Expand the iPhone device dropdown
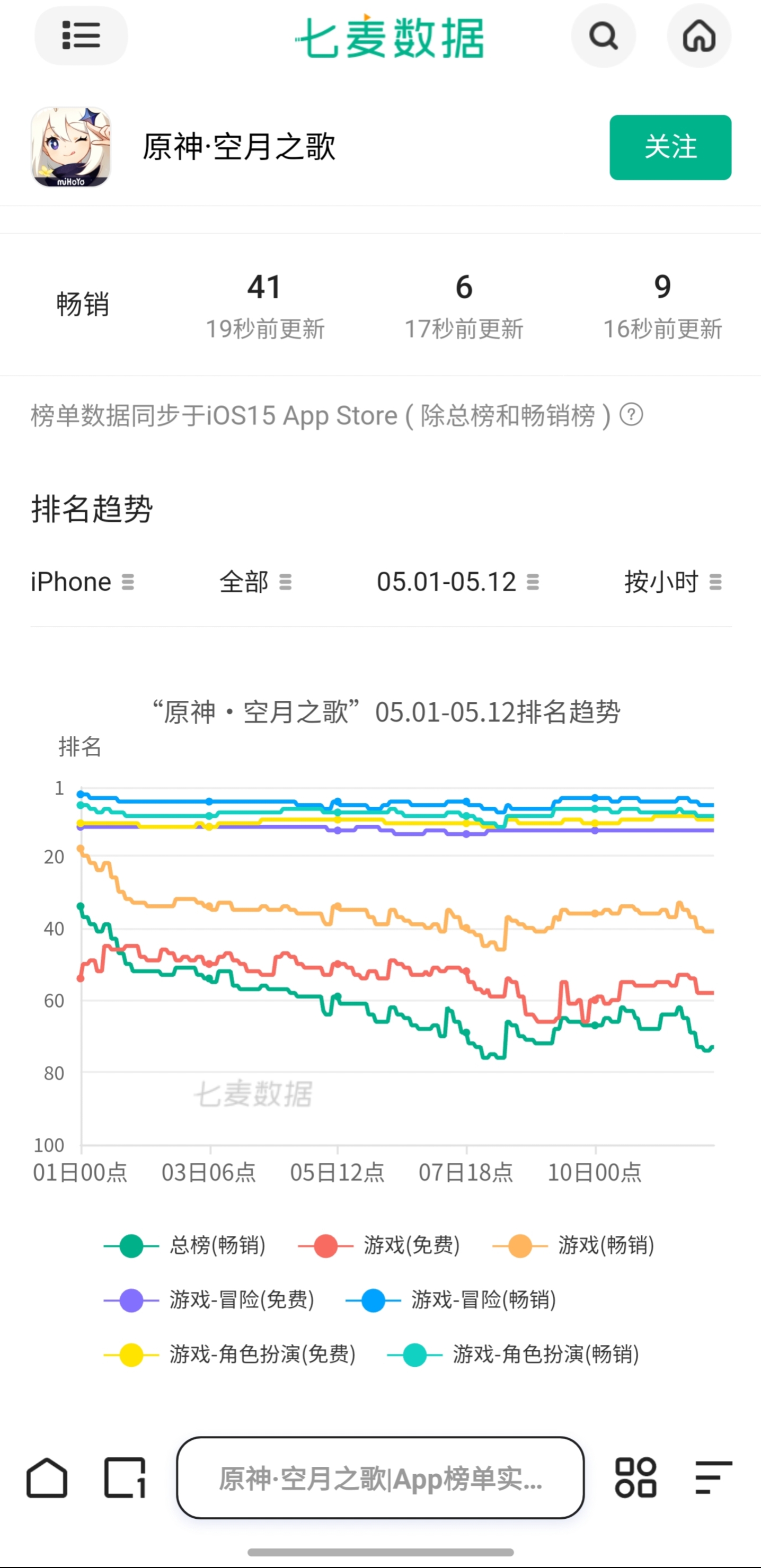This screenshot has width=761, height=1568. click(x=82, y=582)
